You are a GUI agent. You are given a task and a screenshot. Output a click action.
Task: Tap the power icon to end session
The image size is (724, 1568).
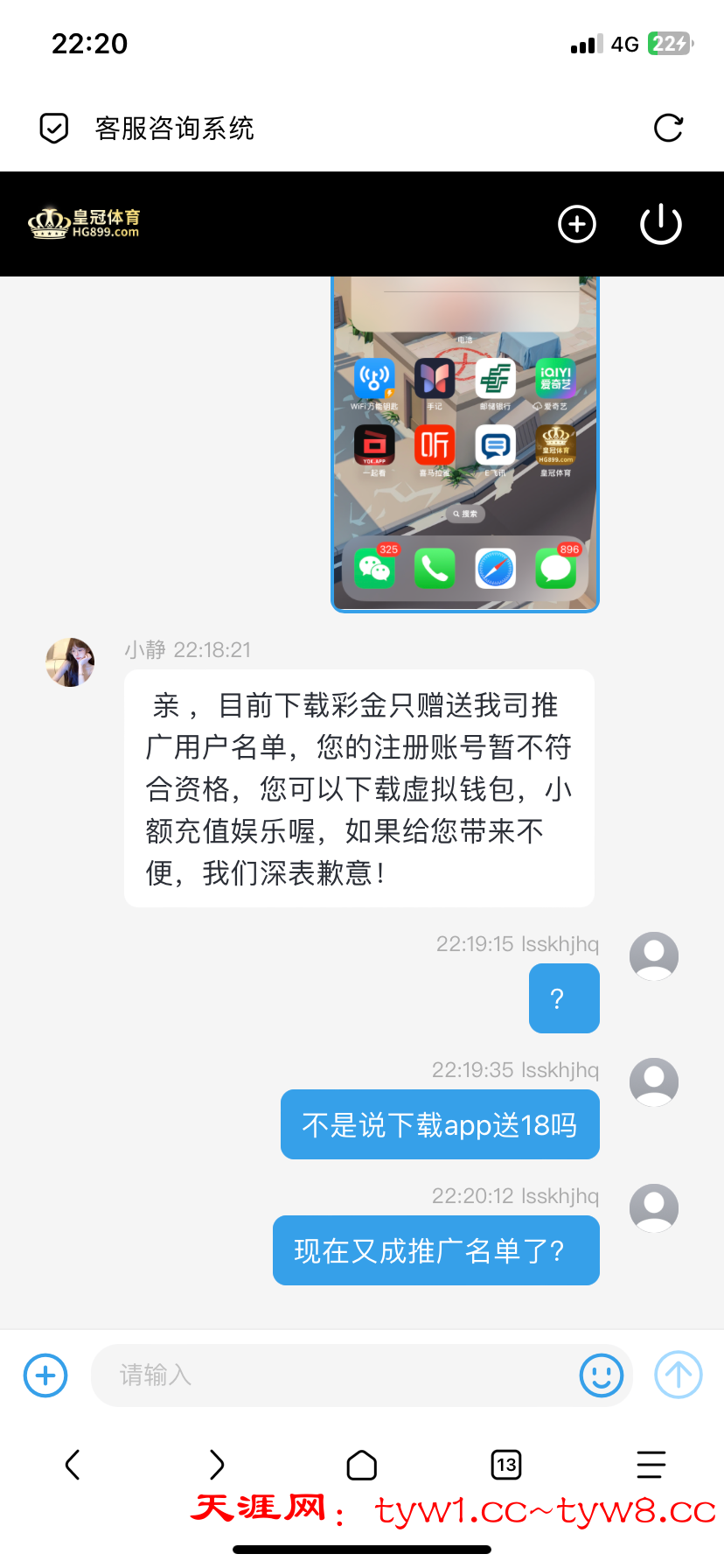(660, 224)
